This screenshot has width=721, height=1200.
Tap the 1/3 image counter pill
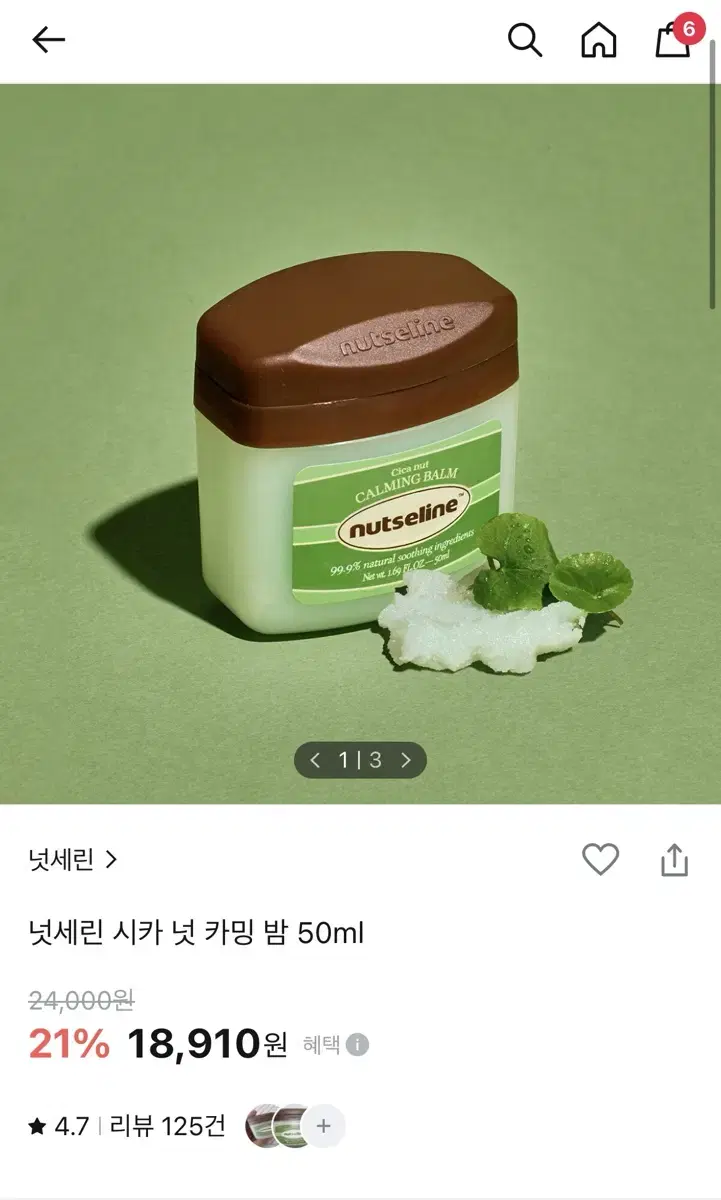point(361,760)
